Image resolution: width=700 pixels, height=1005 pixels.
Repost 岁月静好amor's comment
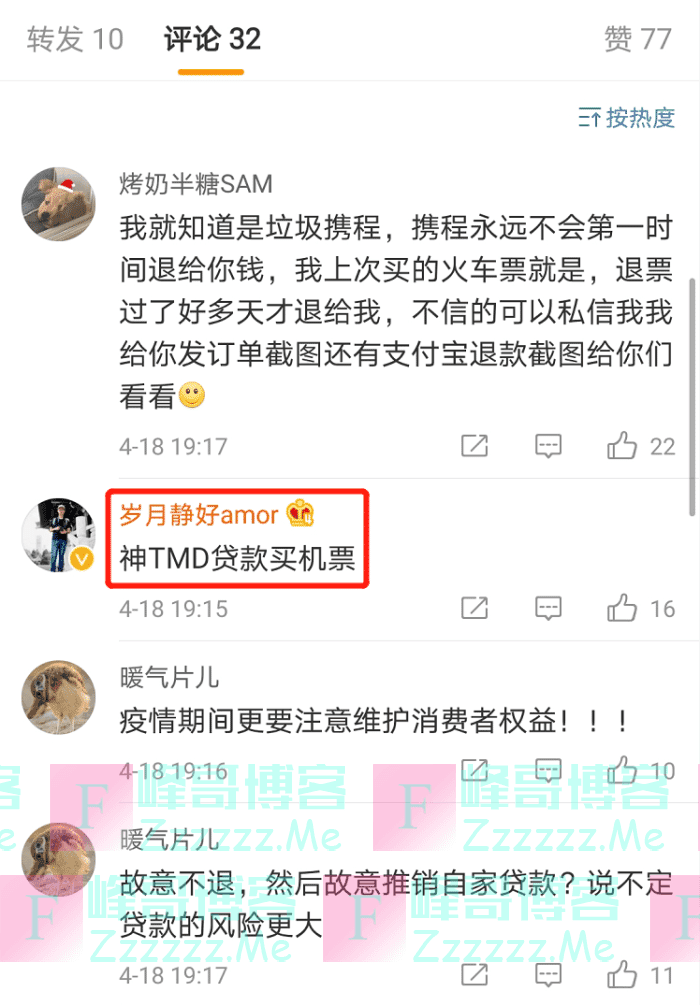click(474, 607)
